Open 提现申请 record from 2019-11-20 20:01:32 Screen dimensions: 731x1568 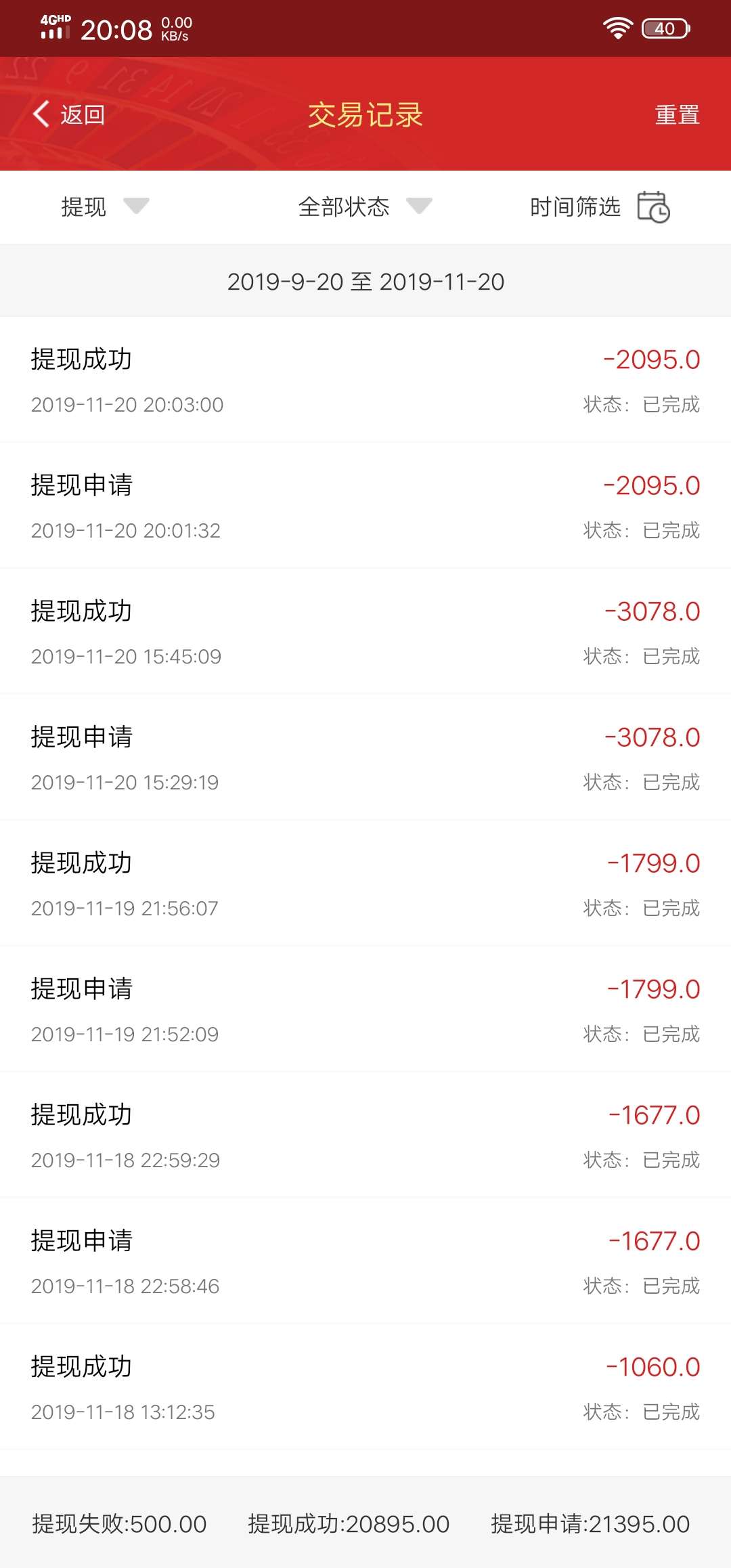[365, 506]
